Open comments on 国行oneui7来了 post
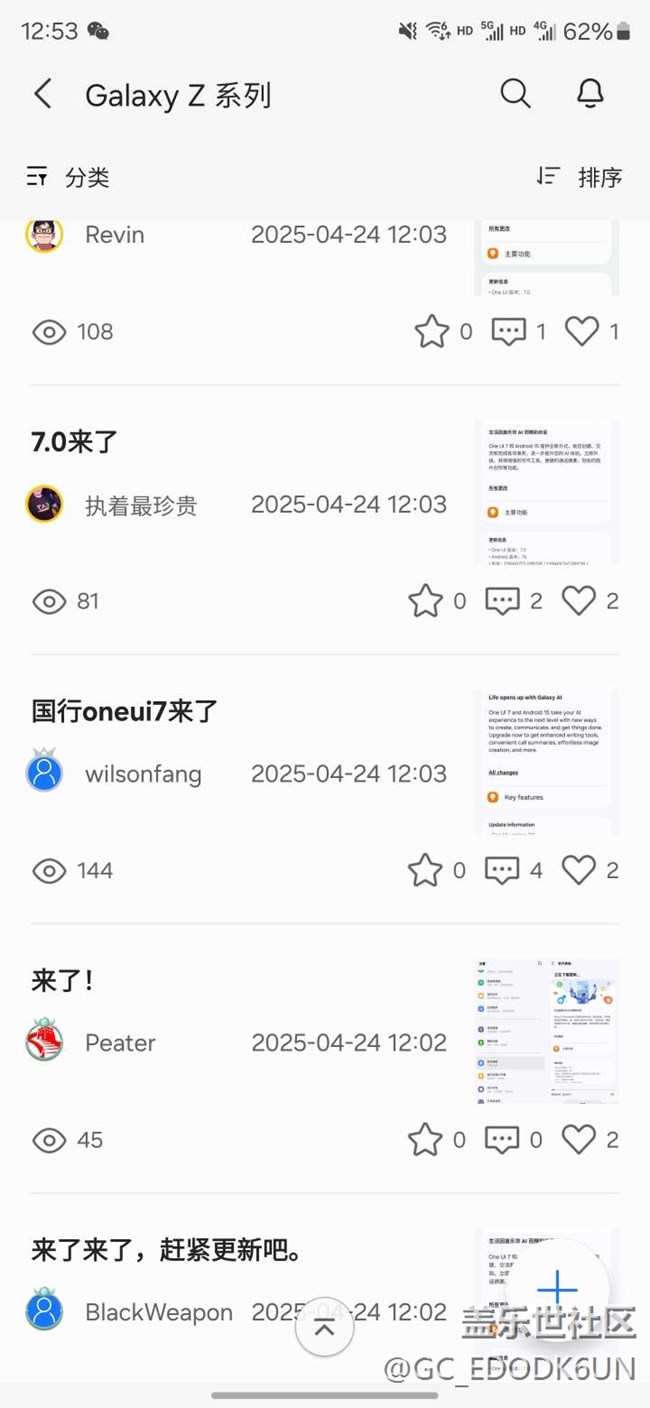This screenshot has width=650, height=1408. [502, 870]
